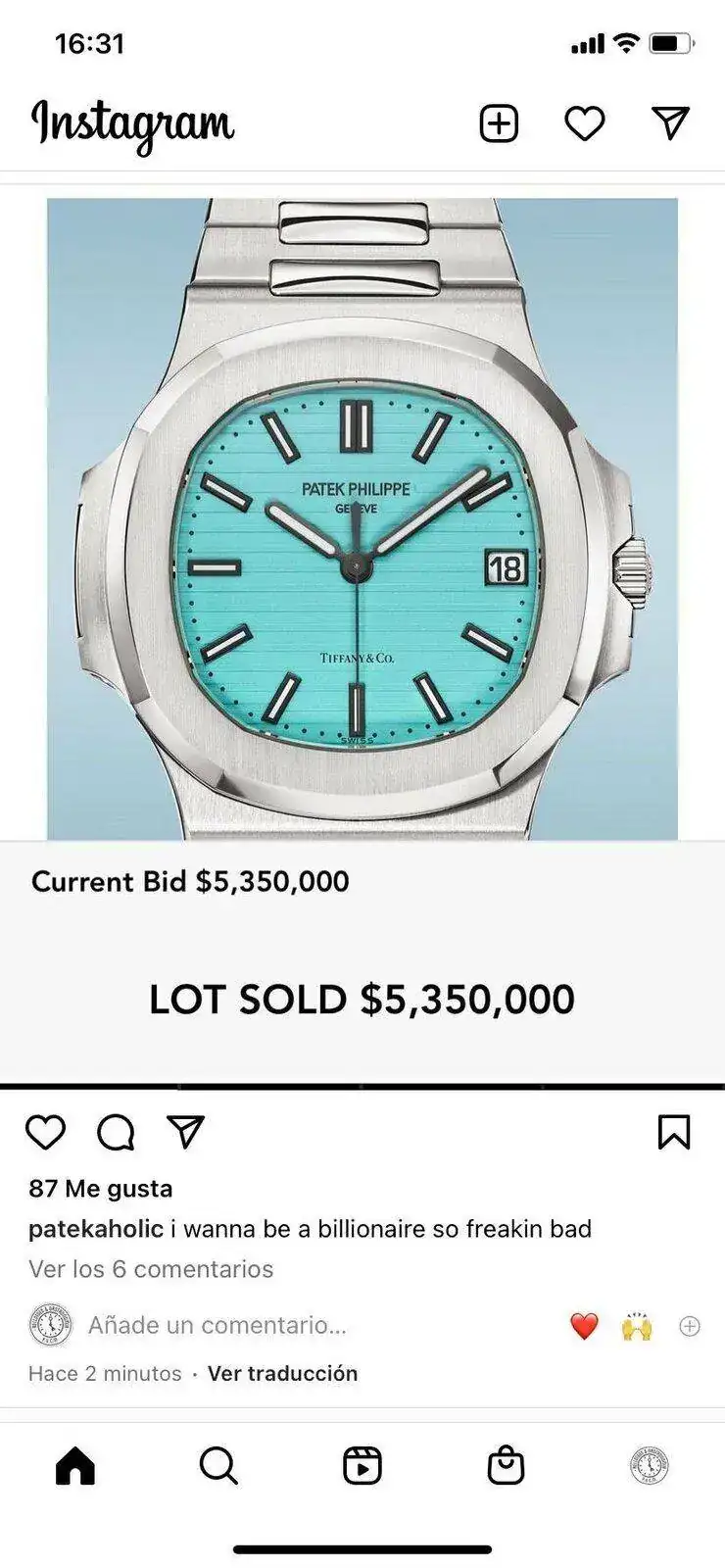Screen dimensions: 725x1568
Task: Go to the Home tab
Action: coord(75,1466)
